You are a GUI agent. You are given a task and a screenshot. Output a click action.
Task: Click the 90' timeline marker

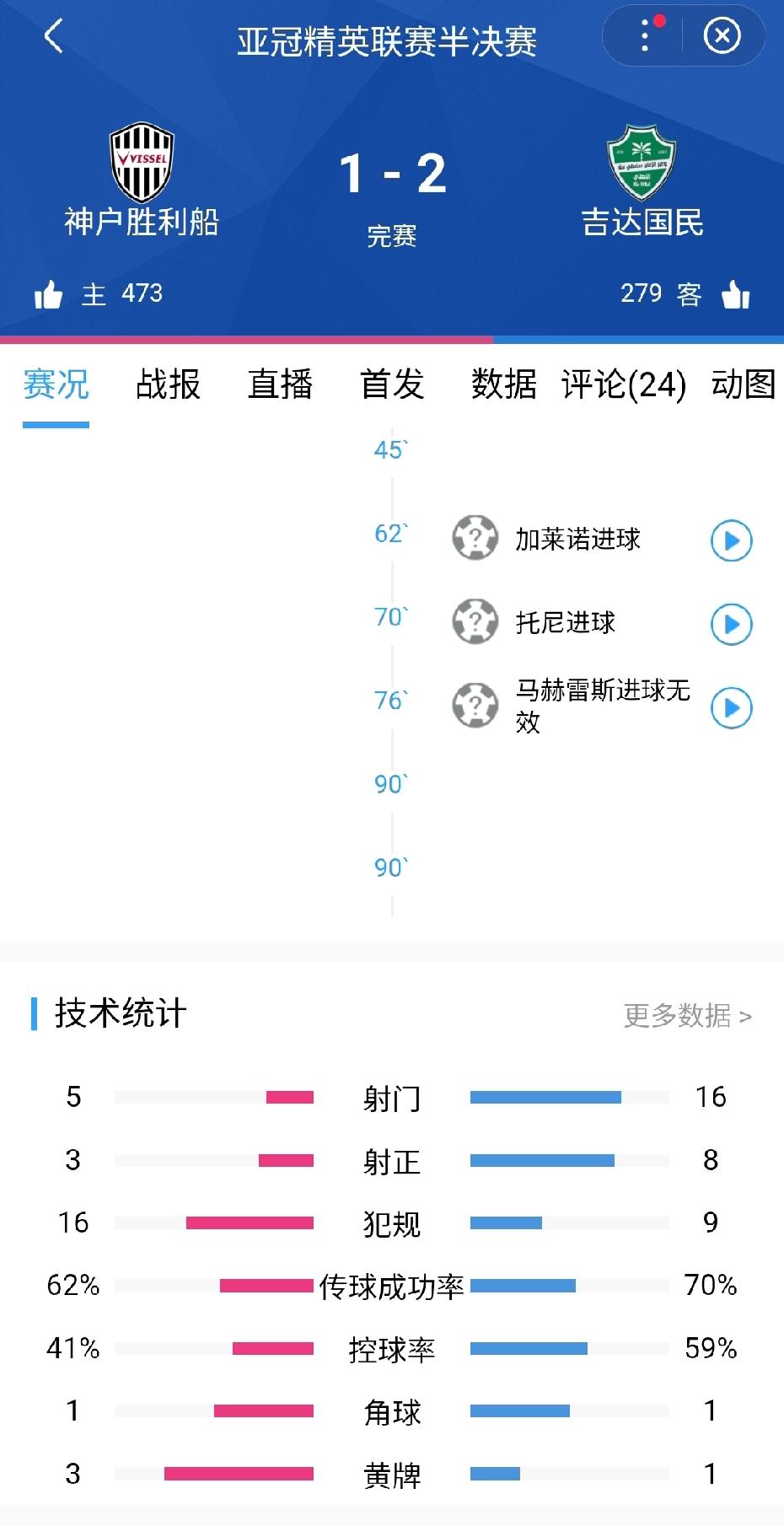pyautogui.click(x=388, y=784)
